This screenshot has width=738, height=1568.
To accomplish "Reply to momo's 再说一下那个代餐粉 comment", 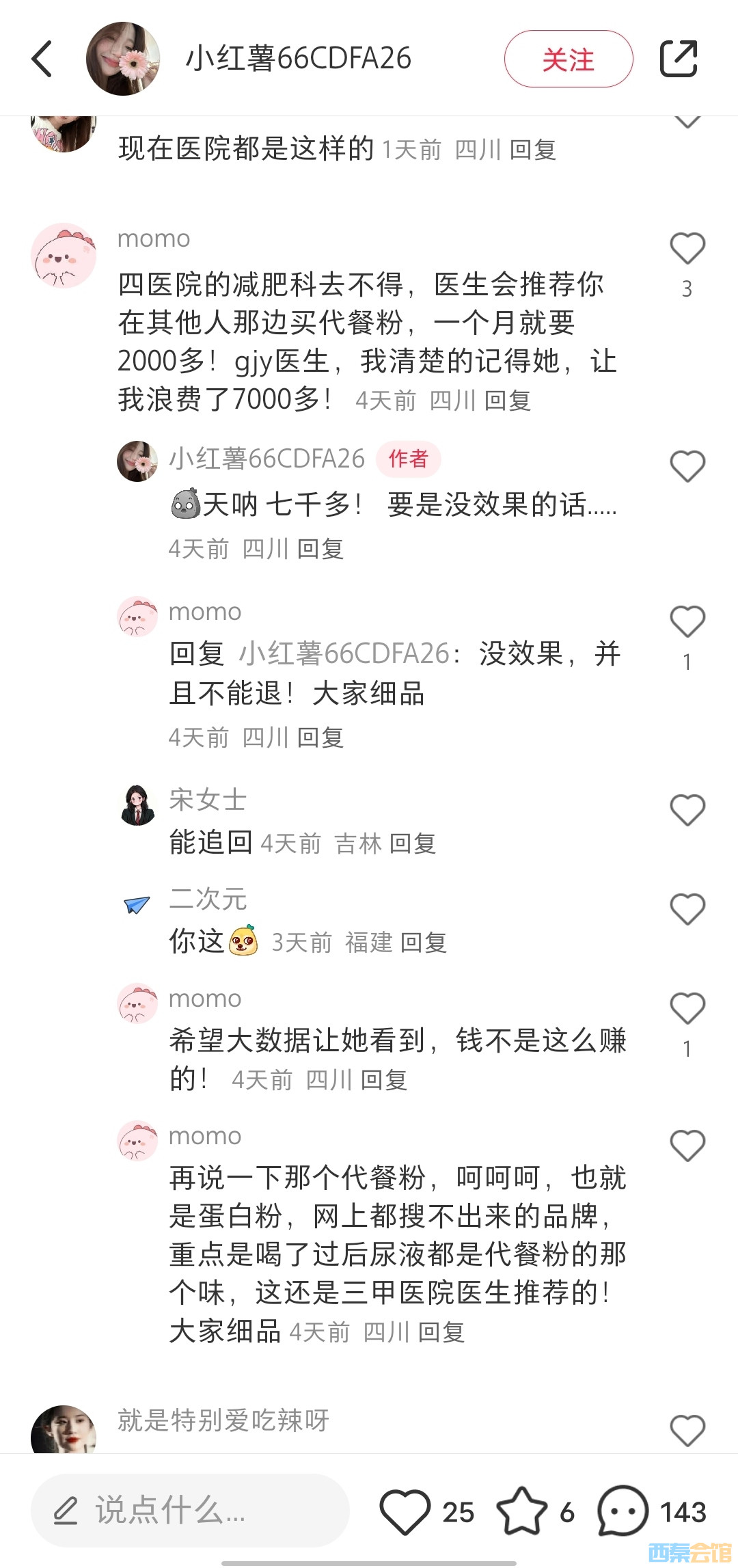I will (x=441, y=1332).
